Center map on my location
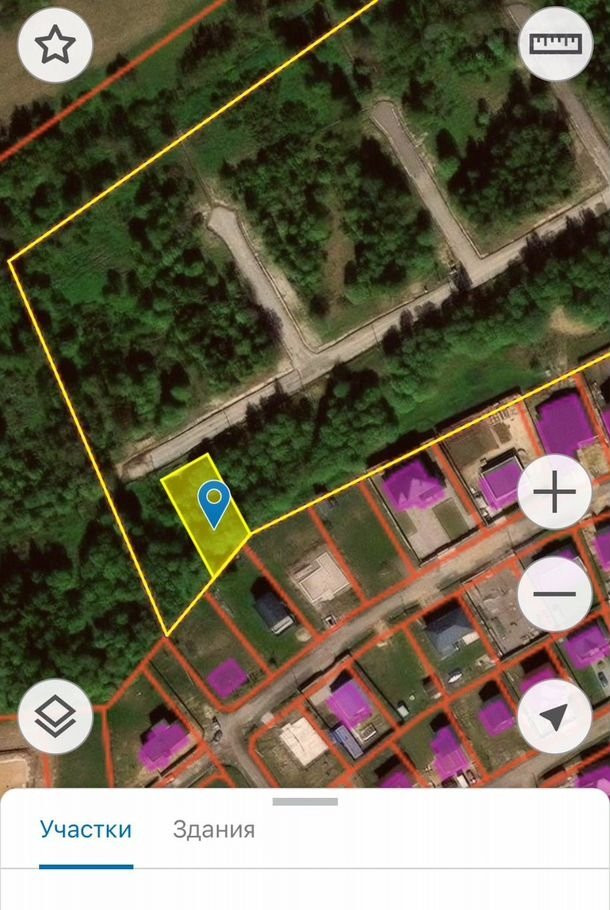The height and width of the screenshot is (910, 610). (555, 716)
